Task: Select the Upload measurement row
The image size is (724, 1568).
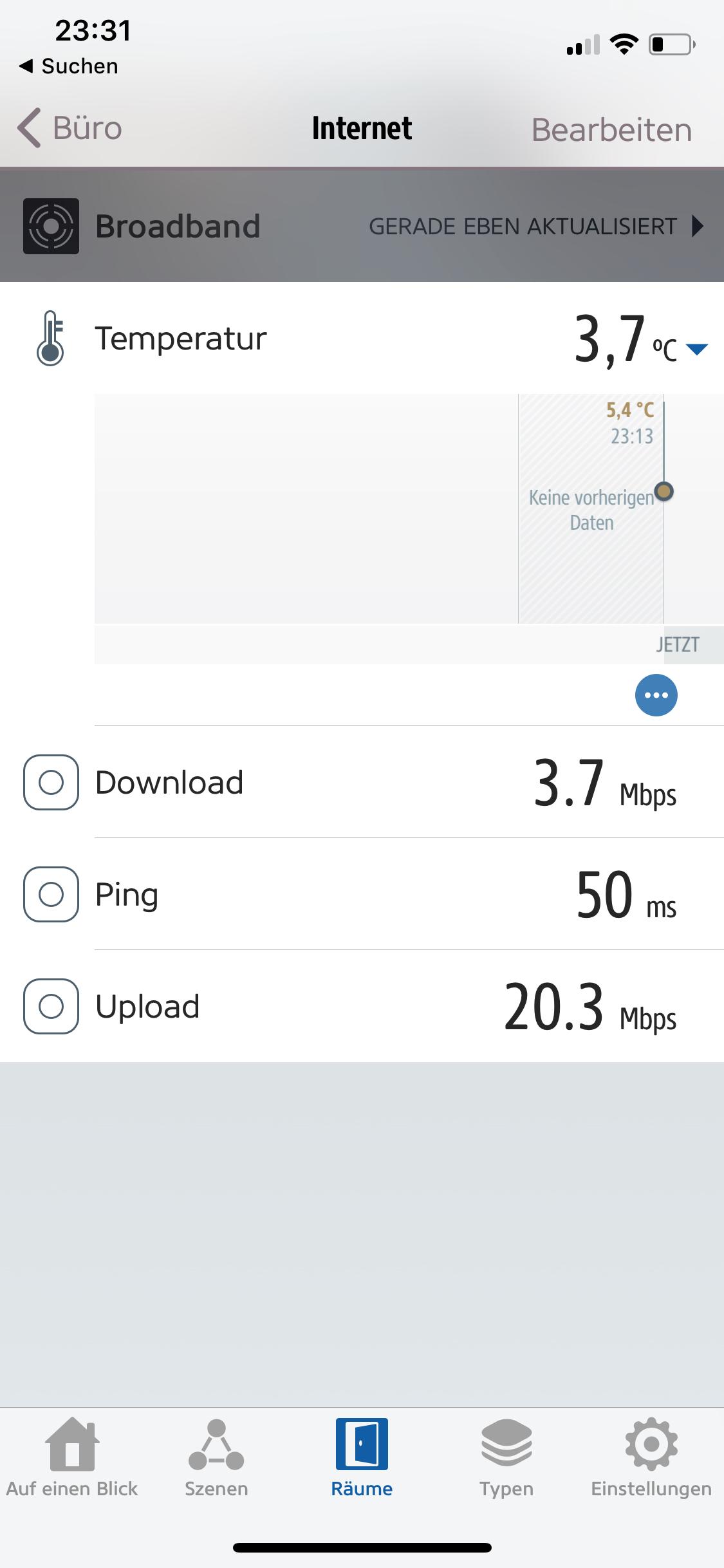Action: tap(362, 1006)
